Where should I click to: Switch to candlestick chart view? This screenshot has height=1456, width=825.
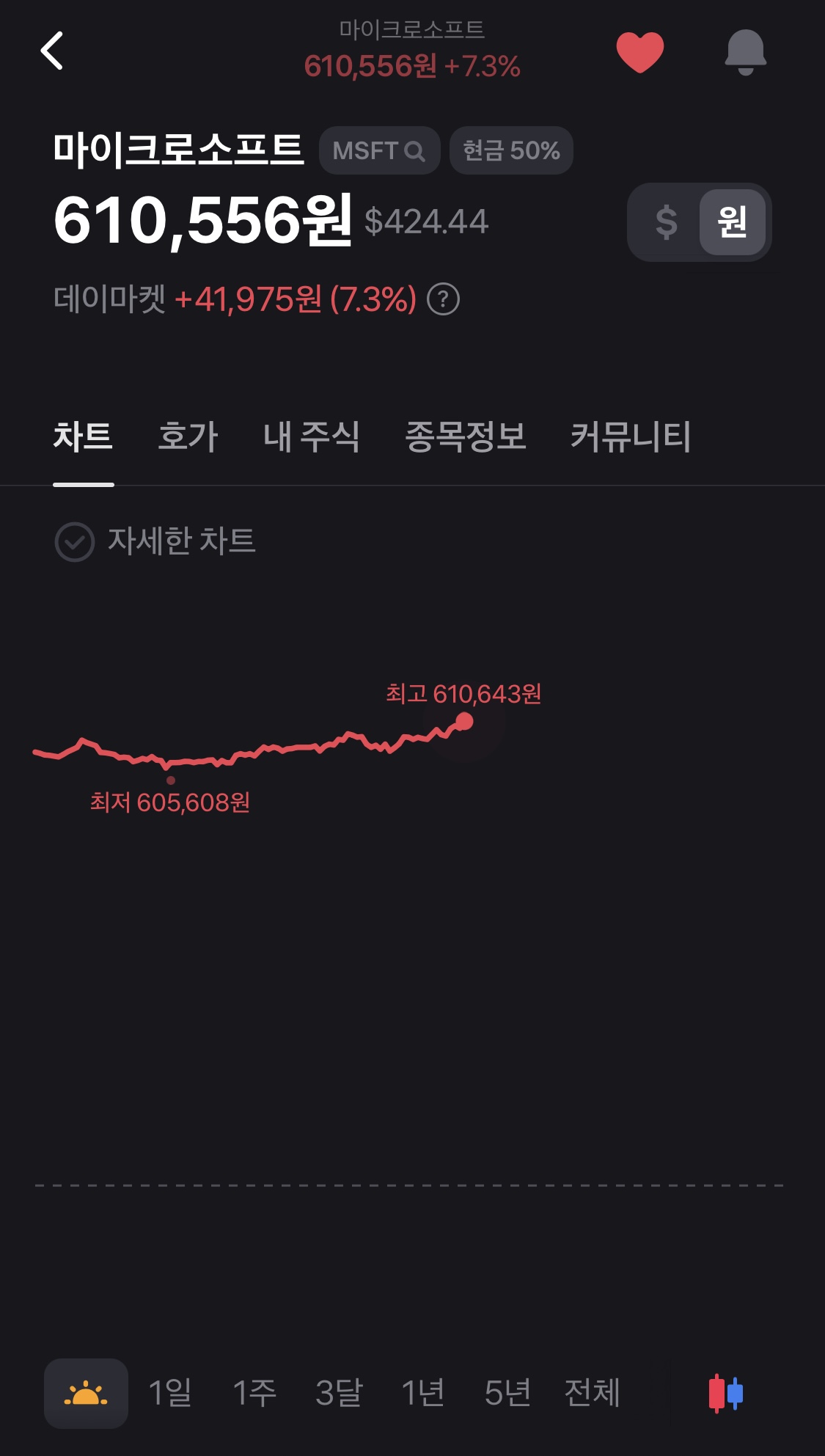(x=726, y=1393)
